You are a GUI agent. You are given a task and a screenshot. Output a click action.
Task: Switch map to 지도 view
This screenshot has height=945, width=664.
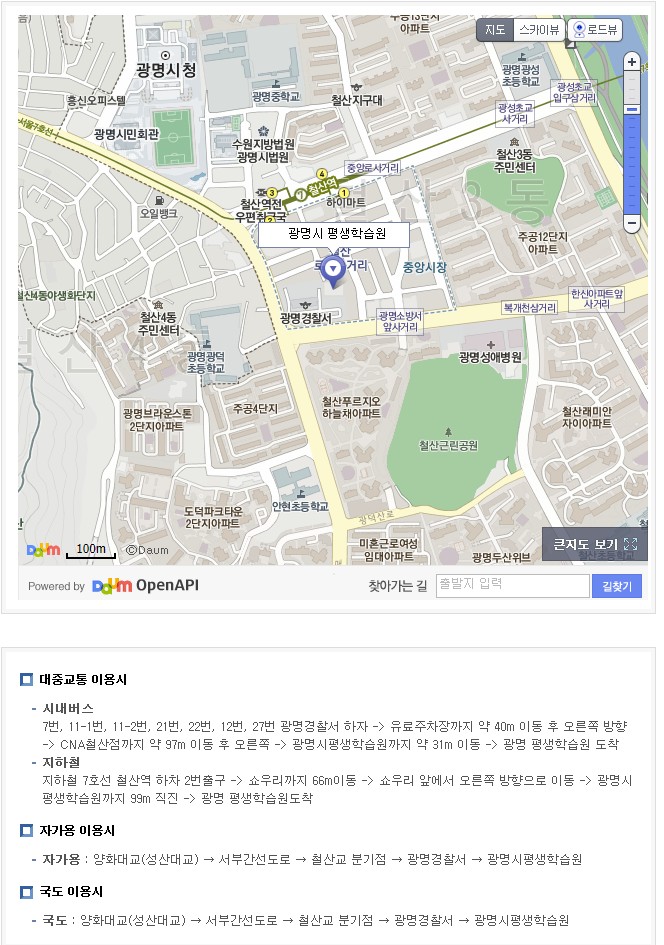[495, 30]
